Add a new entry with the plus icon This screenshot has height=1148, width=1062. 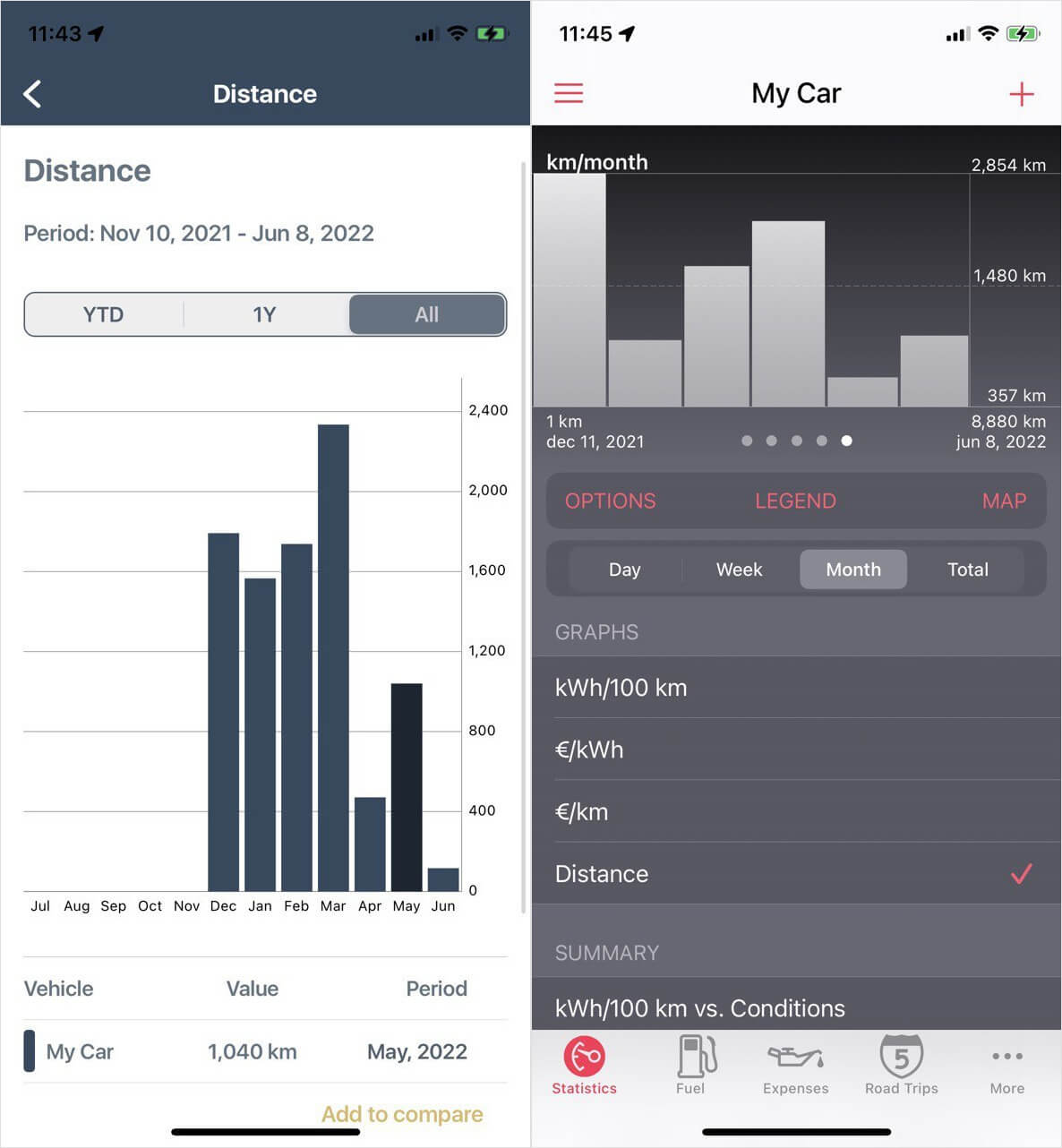point(1021,94)
